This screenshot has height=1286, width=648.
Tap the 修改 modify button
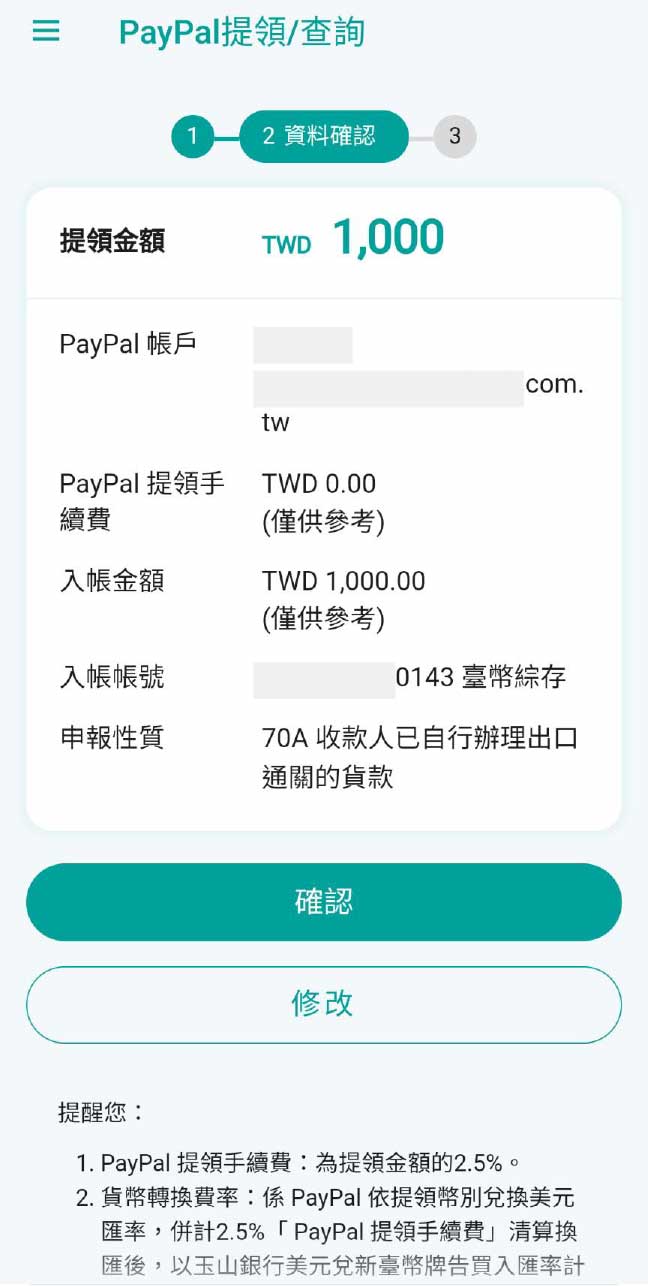click(x=324, y=1004)
